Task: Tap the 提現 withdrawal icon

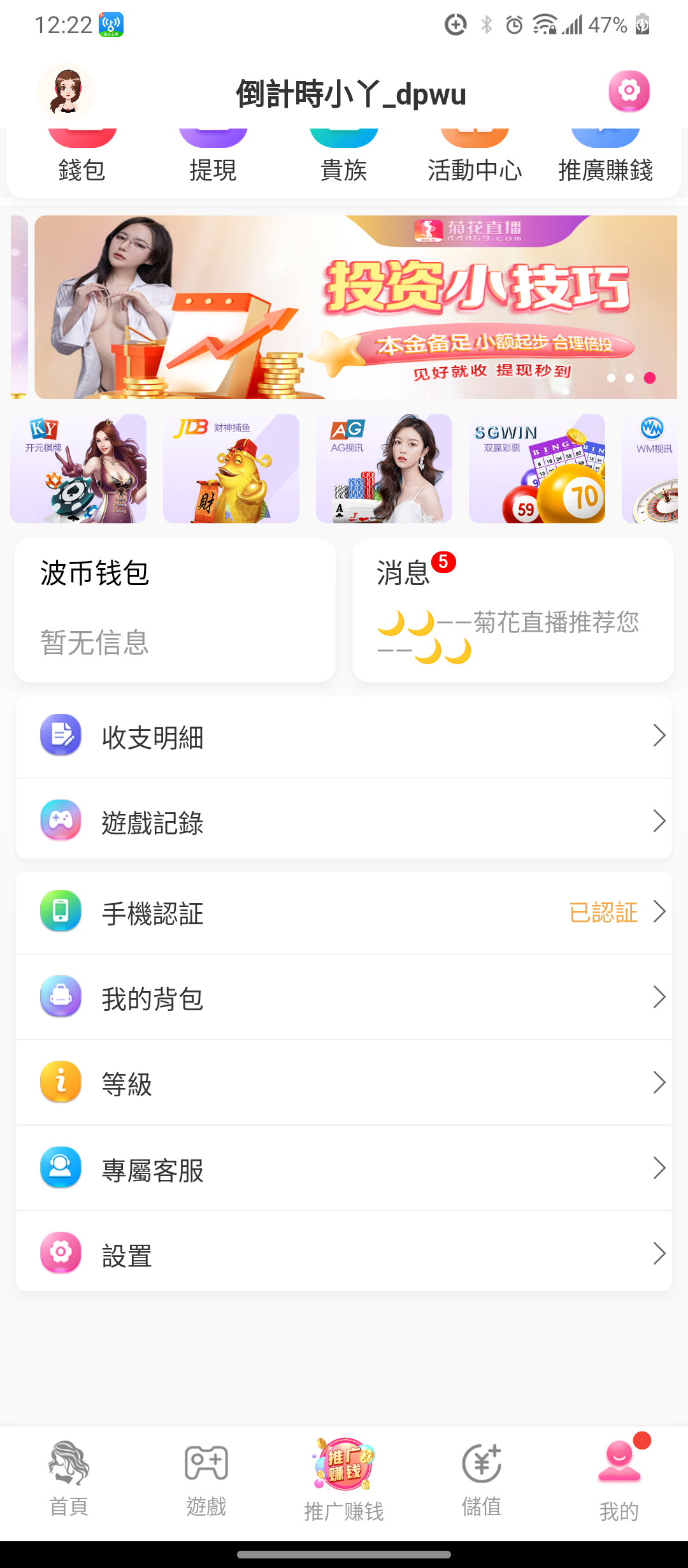Action: point(213,150)
